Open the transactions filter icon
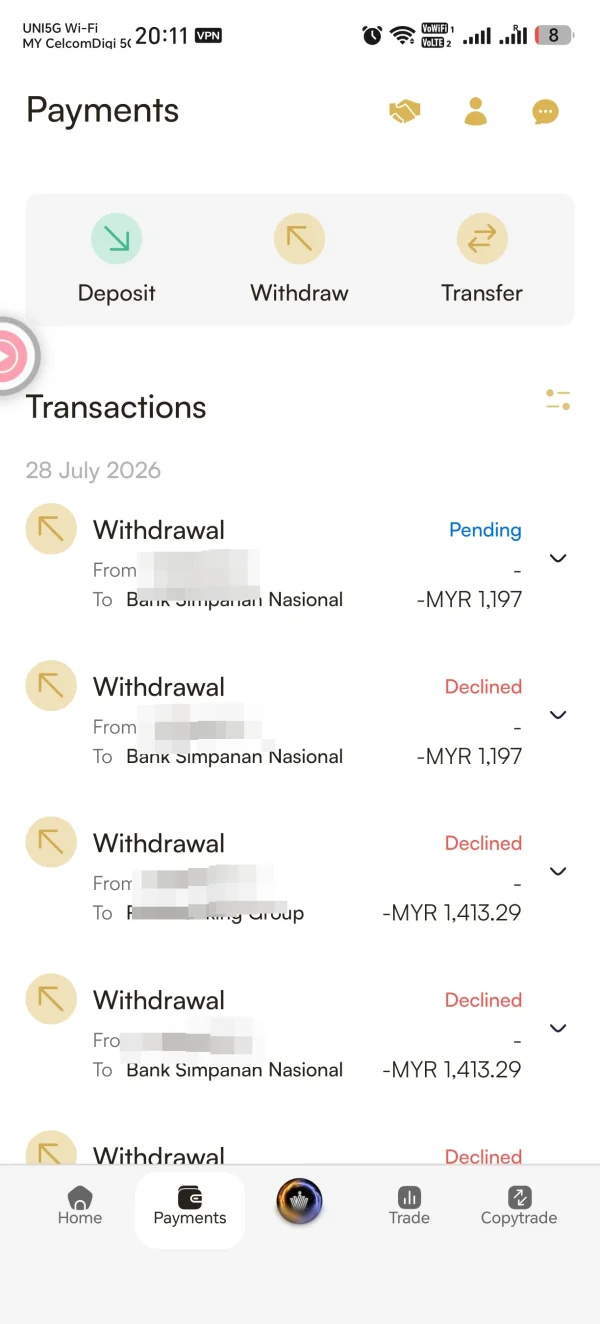600x1324 pixels. point(558,400)
